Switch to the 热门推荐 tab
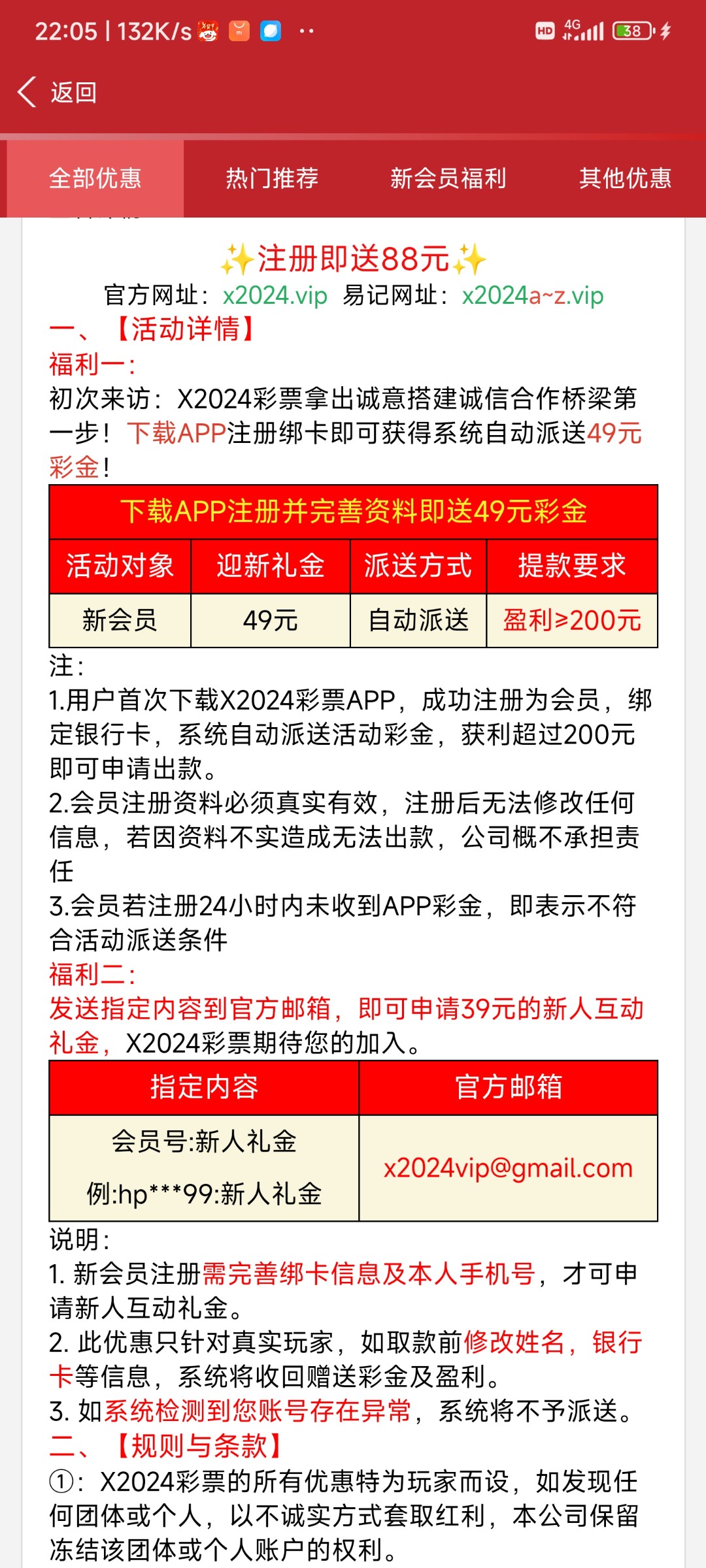 272,178
